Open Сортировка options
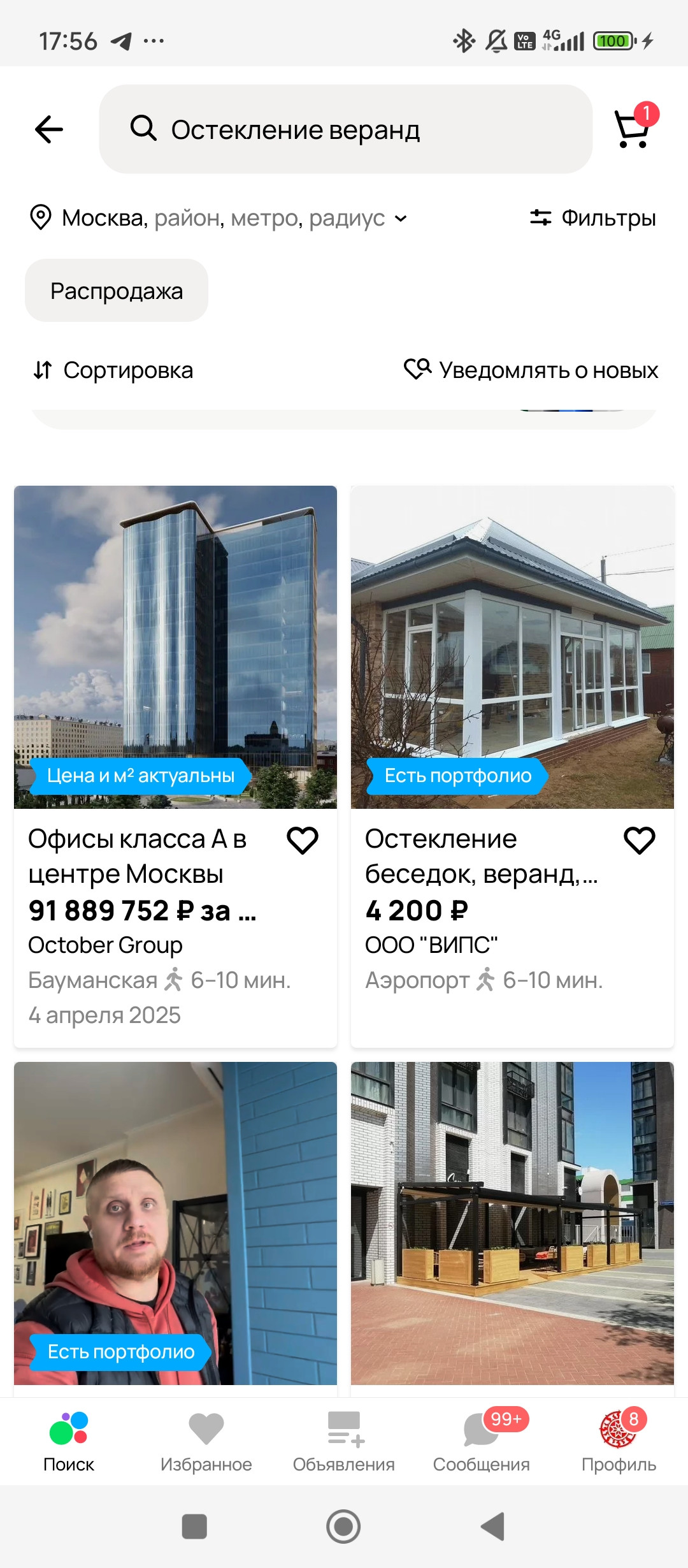688x1568 pixels. tap(113, 370)
